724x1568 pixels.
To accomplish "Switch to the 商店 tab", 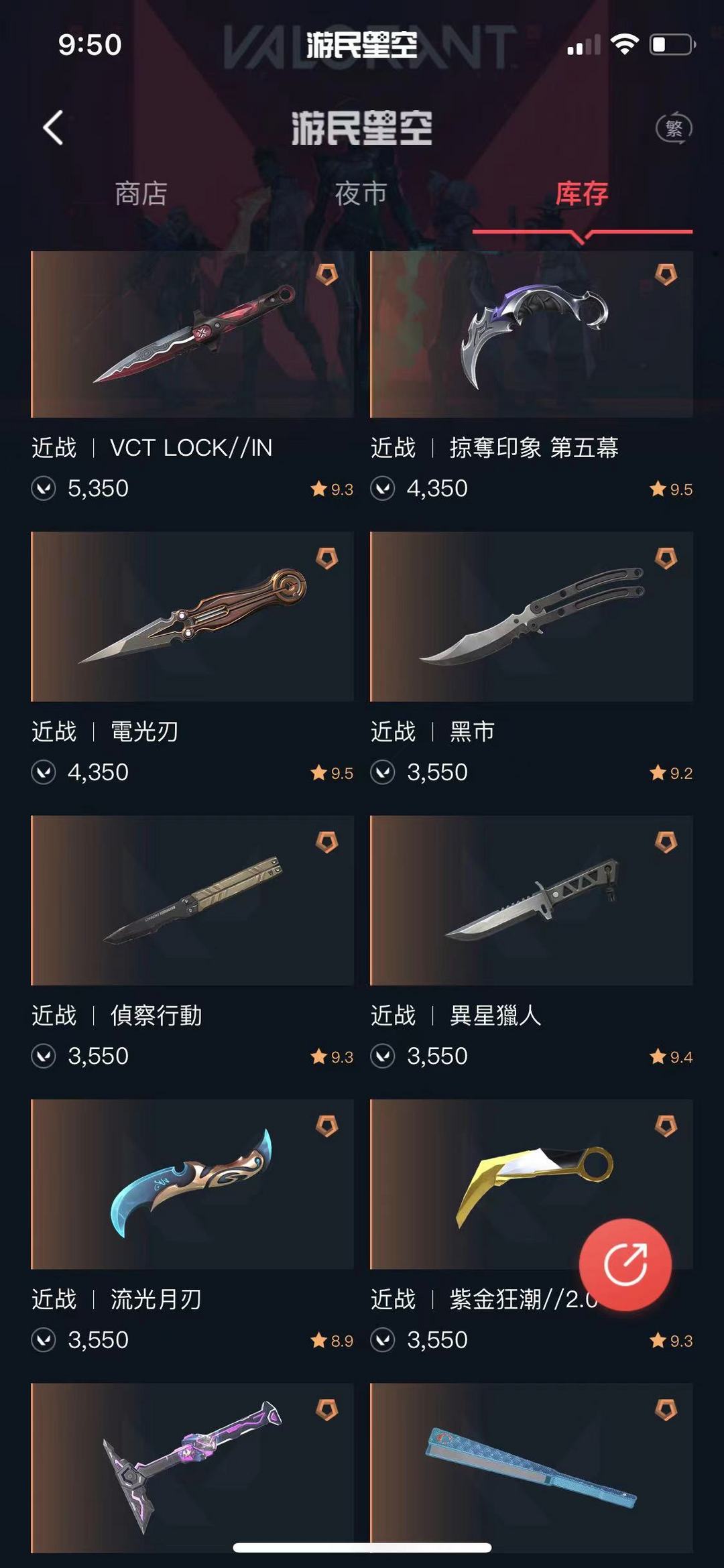I will coord(141,194).
